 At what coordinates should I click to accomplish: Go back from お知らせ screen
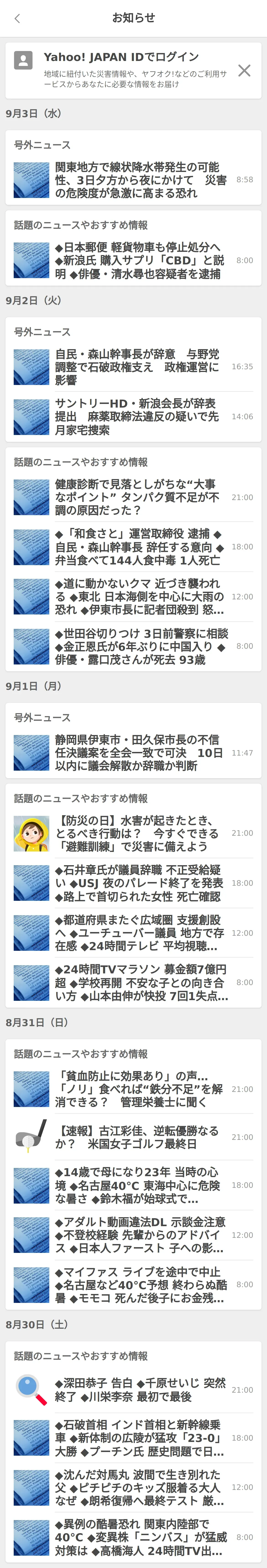coord(17,18)
